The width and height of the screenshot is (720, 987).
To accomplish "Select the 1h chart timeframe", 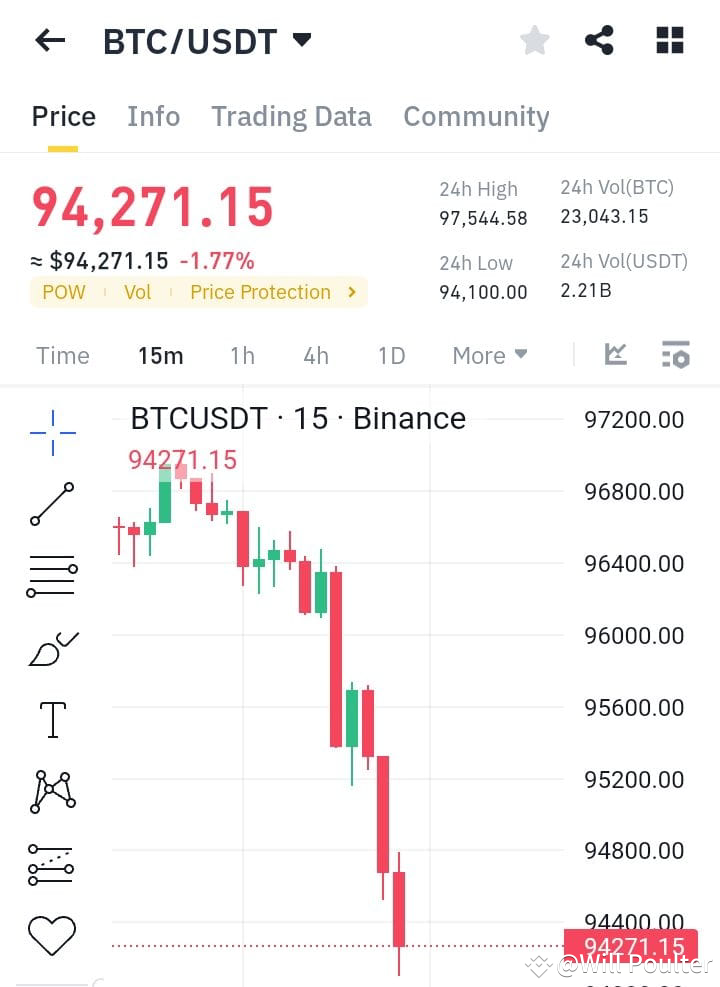I will [x=242, y=355].
